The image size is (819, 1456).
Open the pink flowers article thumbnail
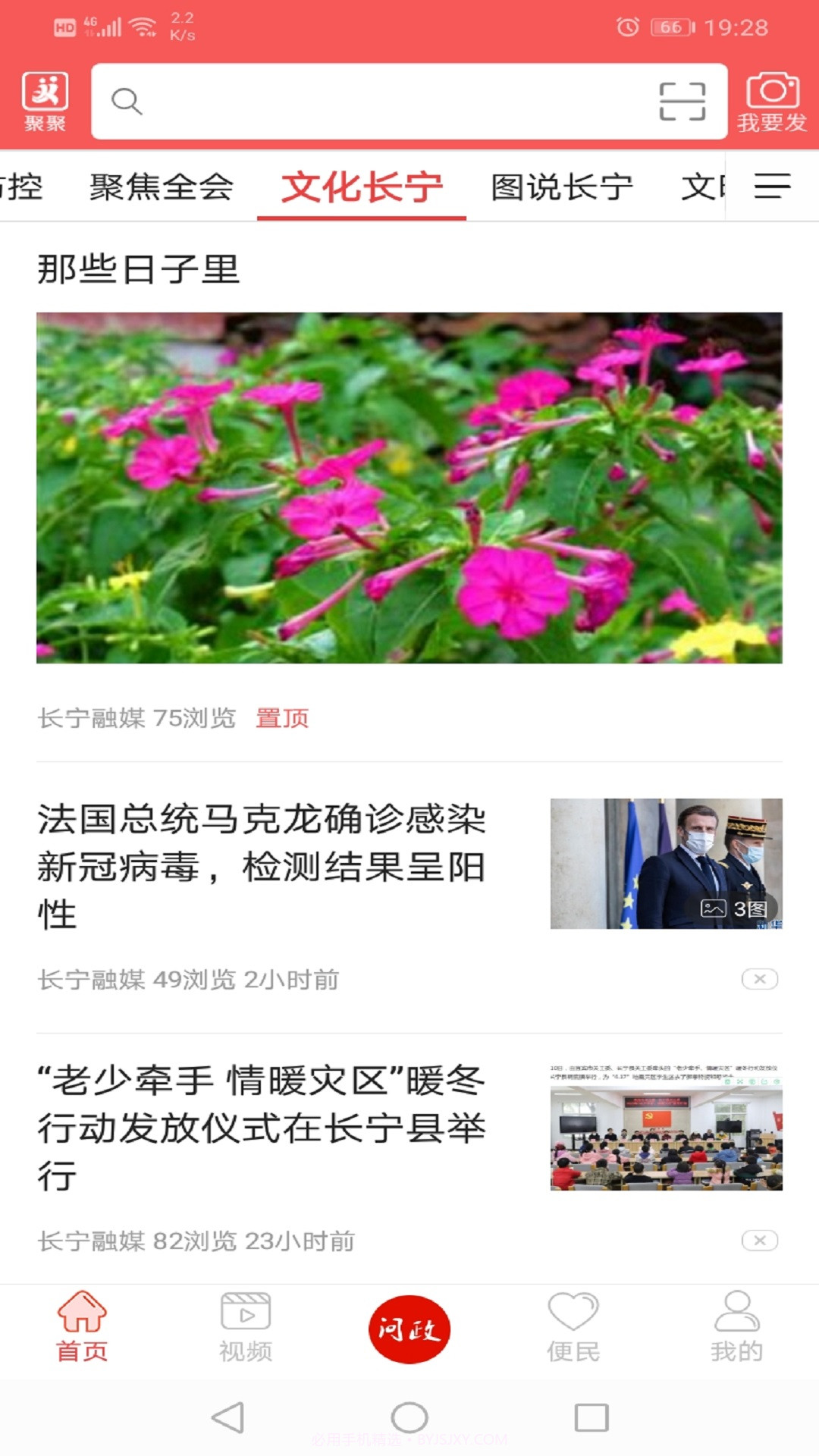point(409,488)
